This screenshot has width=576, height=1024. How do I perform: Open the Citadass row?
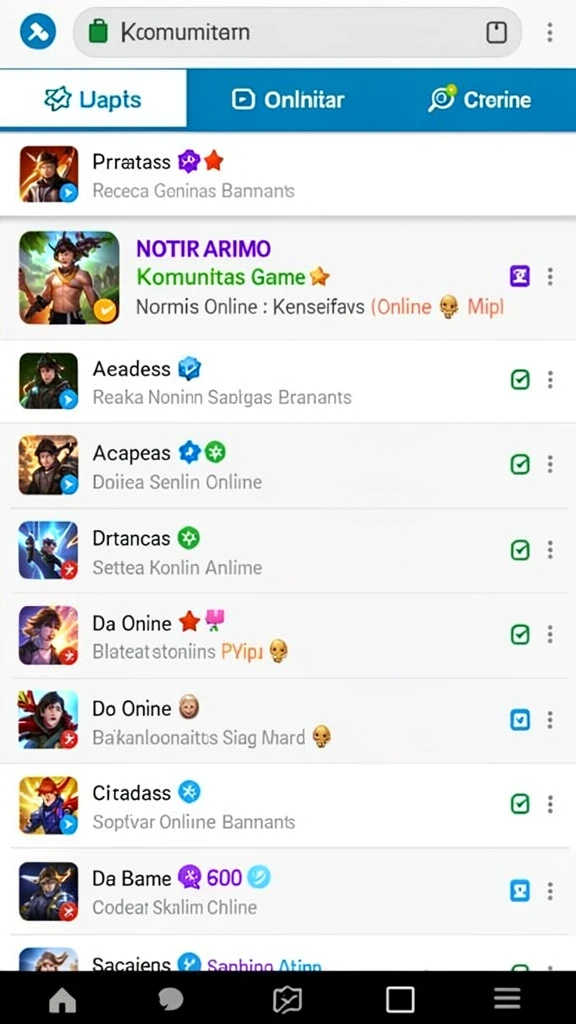tap(288, 805)
